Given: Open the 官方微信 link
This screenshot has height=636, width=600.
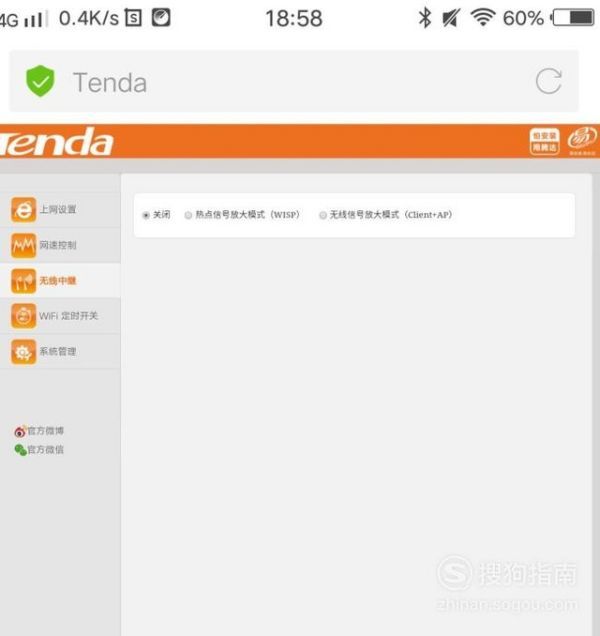Looking at the screenshot, I should (x=40, y=450).
